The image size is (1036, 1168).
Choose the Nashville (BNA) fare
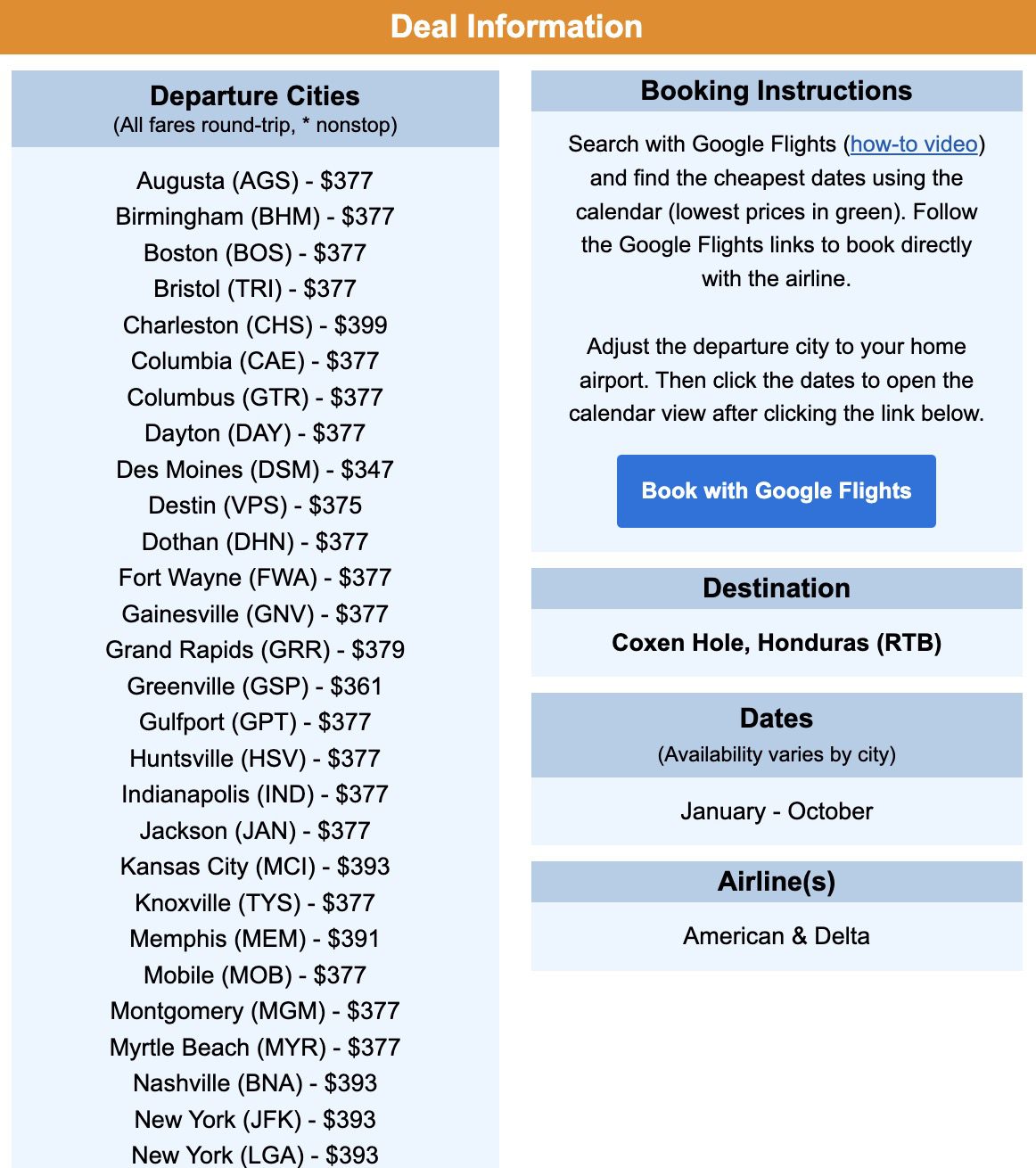click(x=255, y=1083)
